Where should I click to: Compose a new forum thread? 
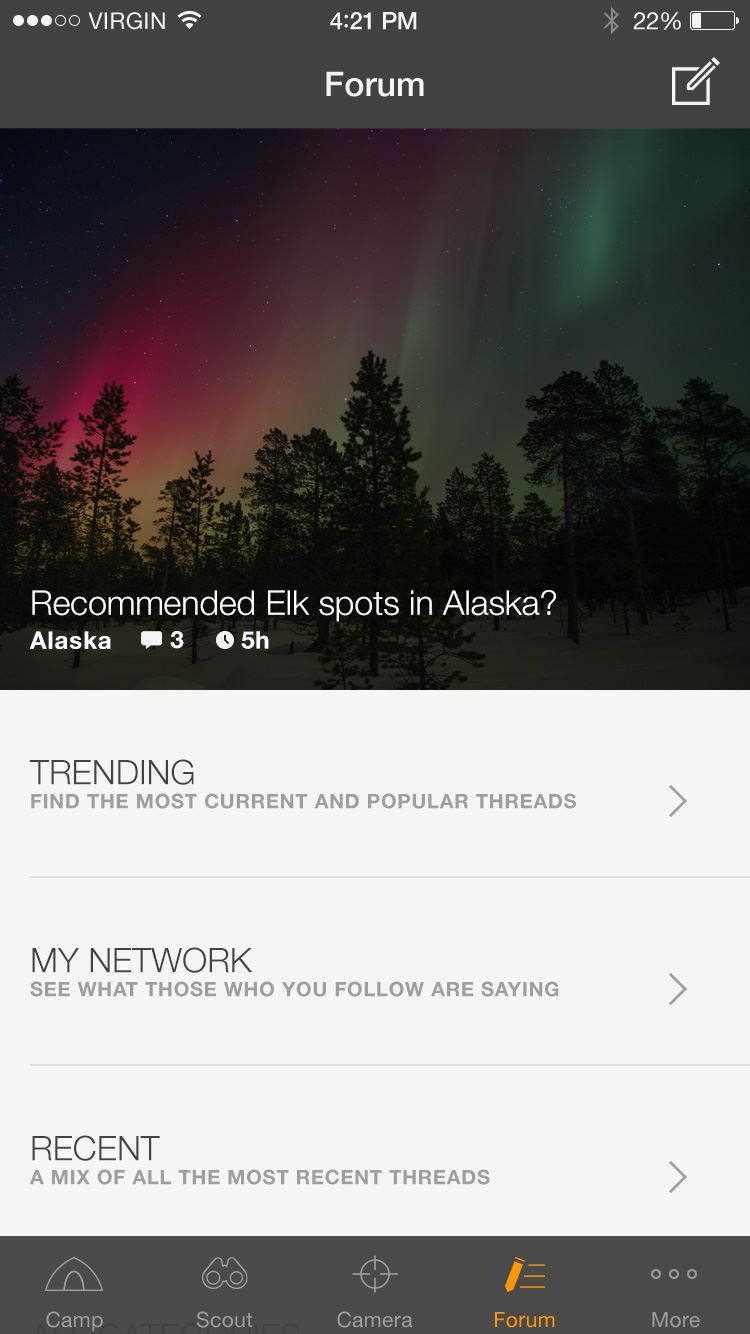tap(695, 82)
